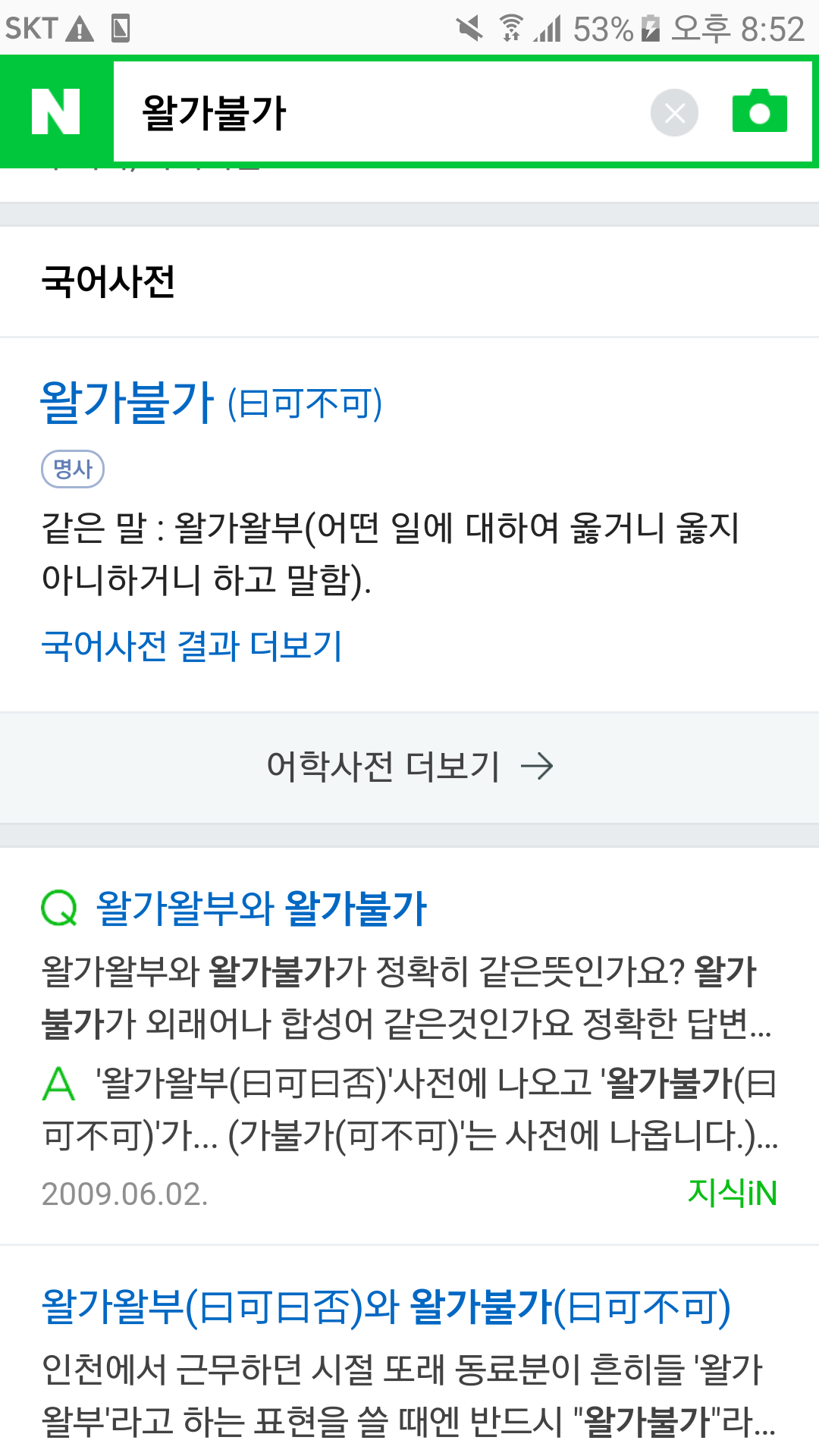Open 어학사전 더보기

[409, 767]
